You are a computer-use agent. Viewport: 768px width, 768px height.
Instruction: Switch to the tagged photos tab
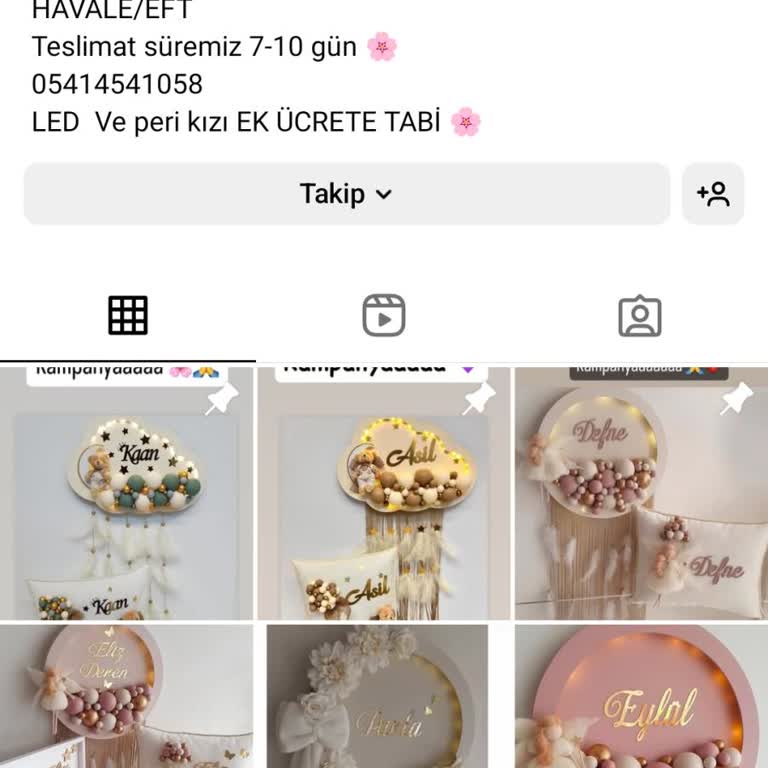click(x=640, y=316)
